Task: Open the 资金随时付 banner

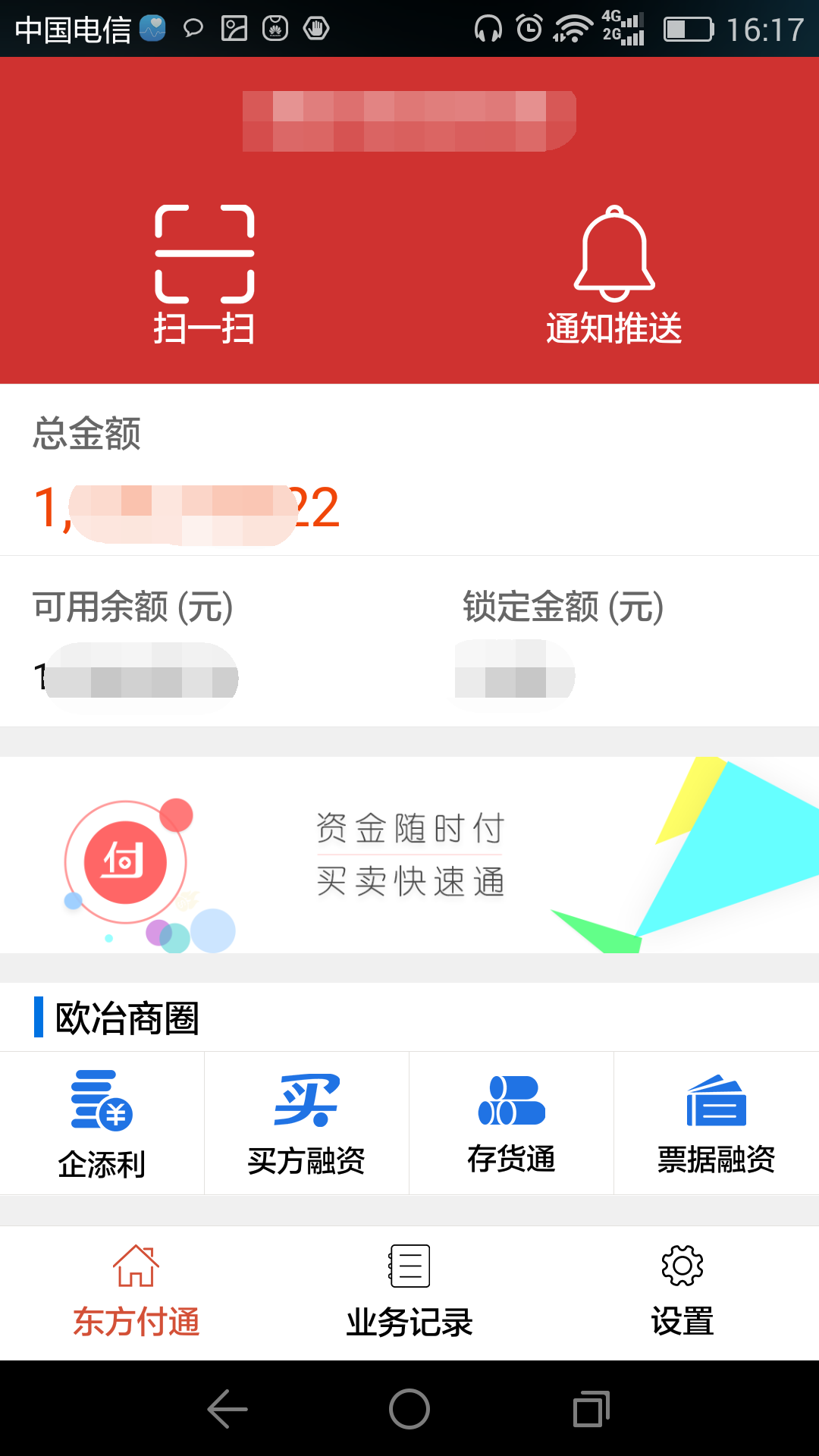Action: coord(409,855)
